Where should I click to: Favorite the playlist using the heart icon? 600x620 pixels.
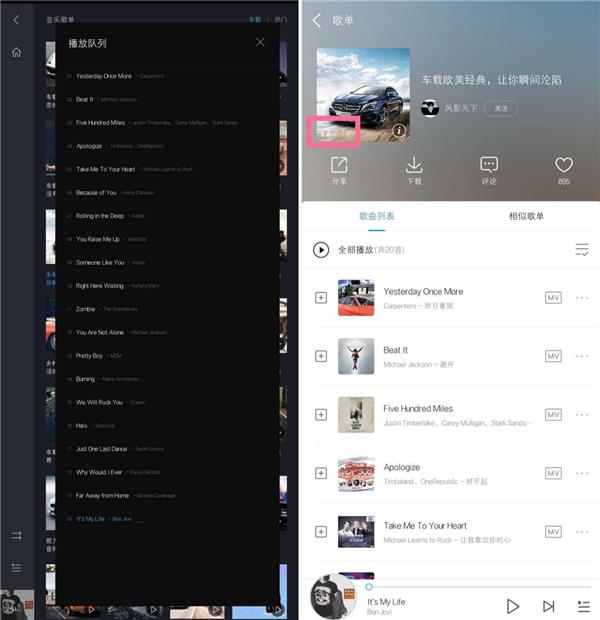coord(564,170)
